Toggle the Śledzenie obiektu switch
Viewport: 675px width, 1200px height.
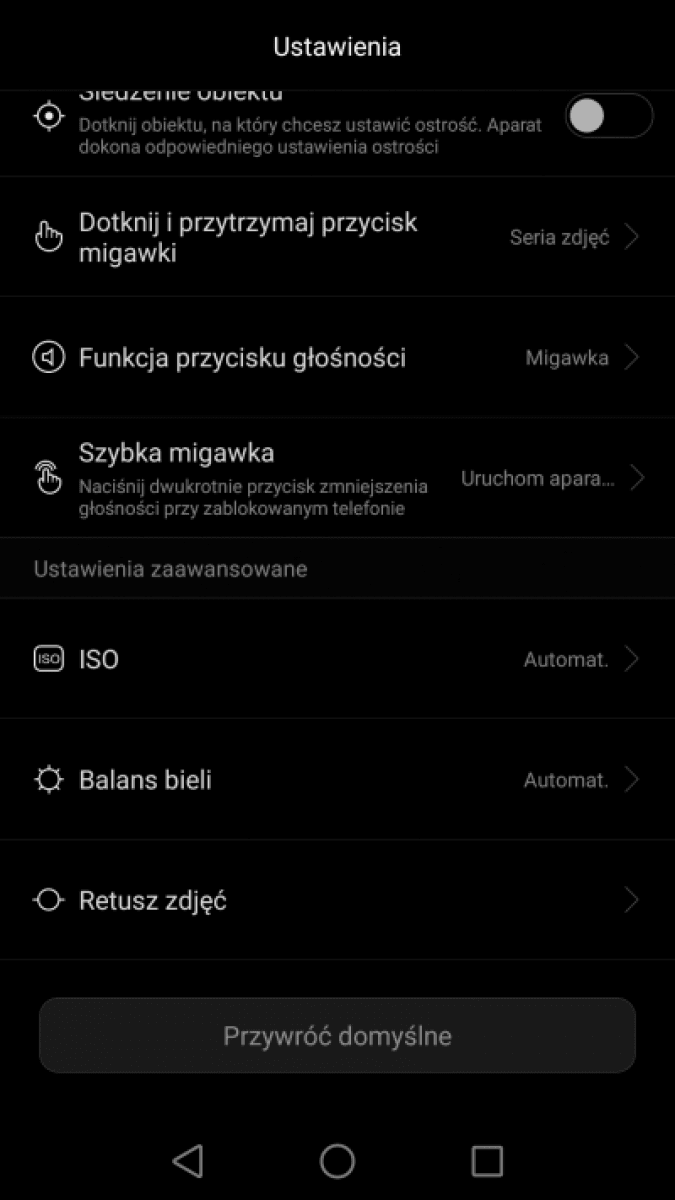point(609,117)
